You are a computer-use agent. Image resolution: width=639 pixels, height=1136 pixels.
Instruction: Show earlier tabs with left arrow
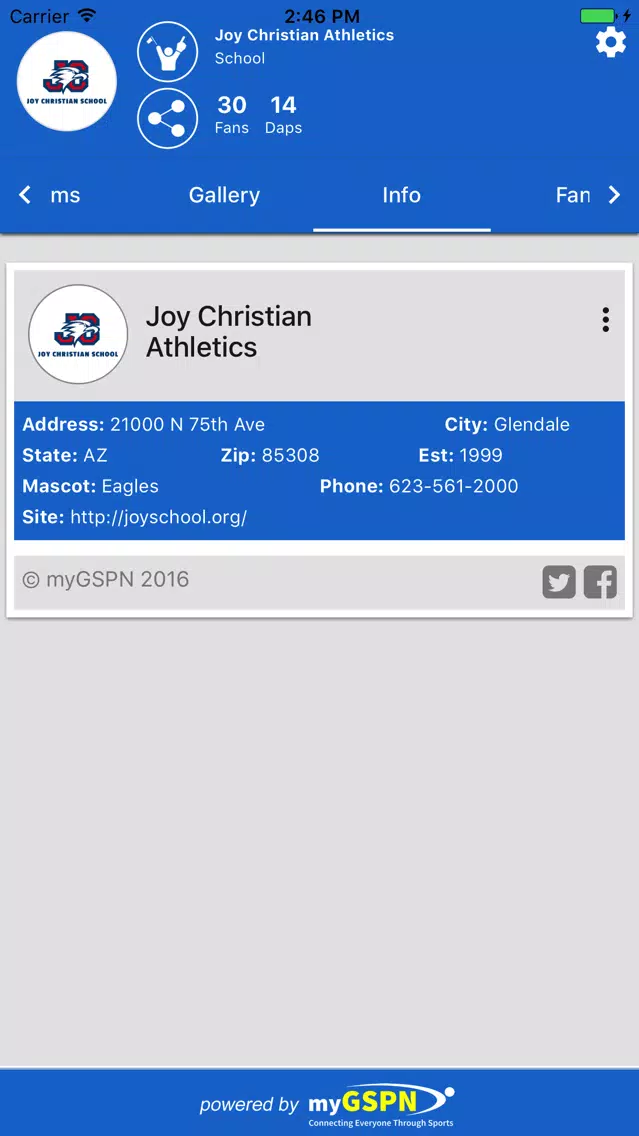25,195
